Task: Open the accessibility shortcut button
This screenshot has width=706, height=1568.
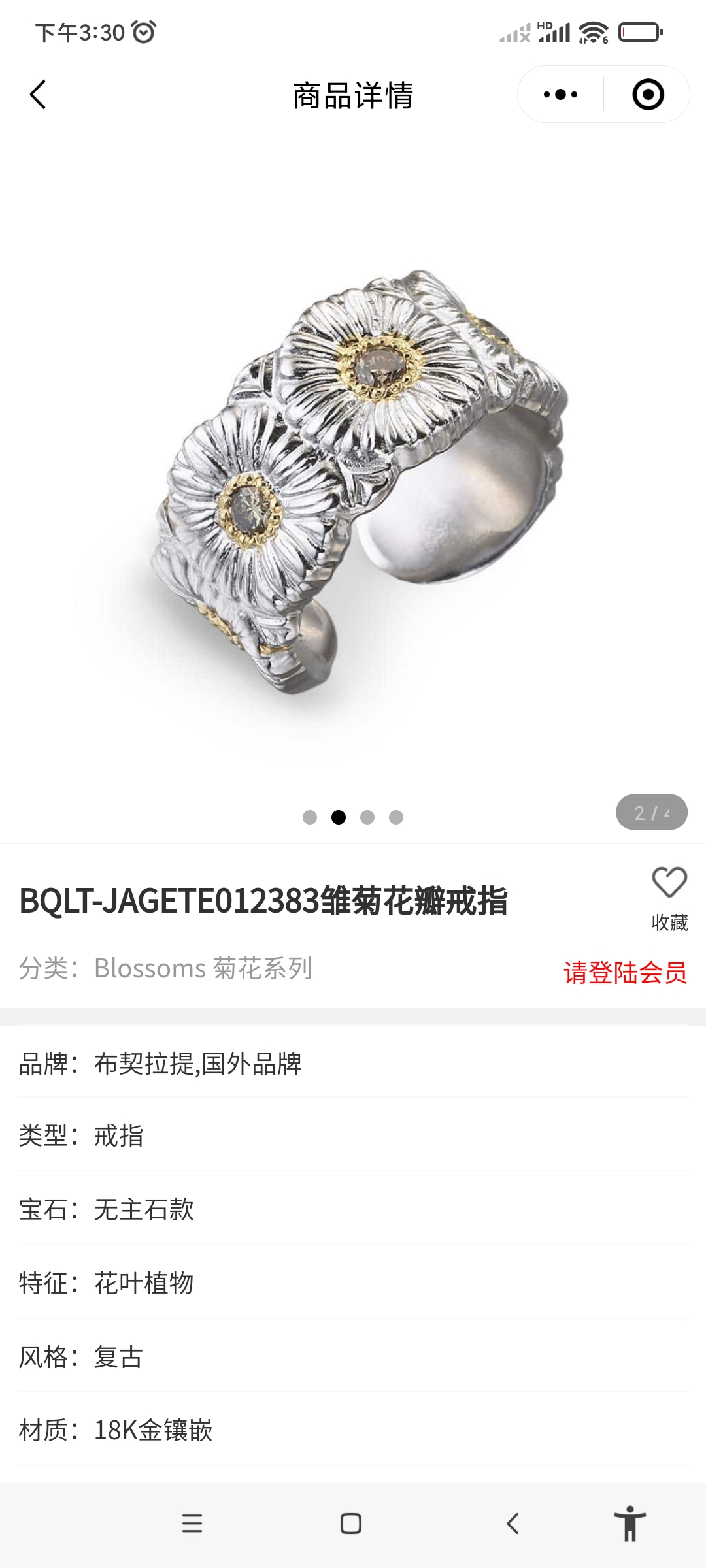Action: pyautogui.click(x=630, y=1524)
